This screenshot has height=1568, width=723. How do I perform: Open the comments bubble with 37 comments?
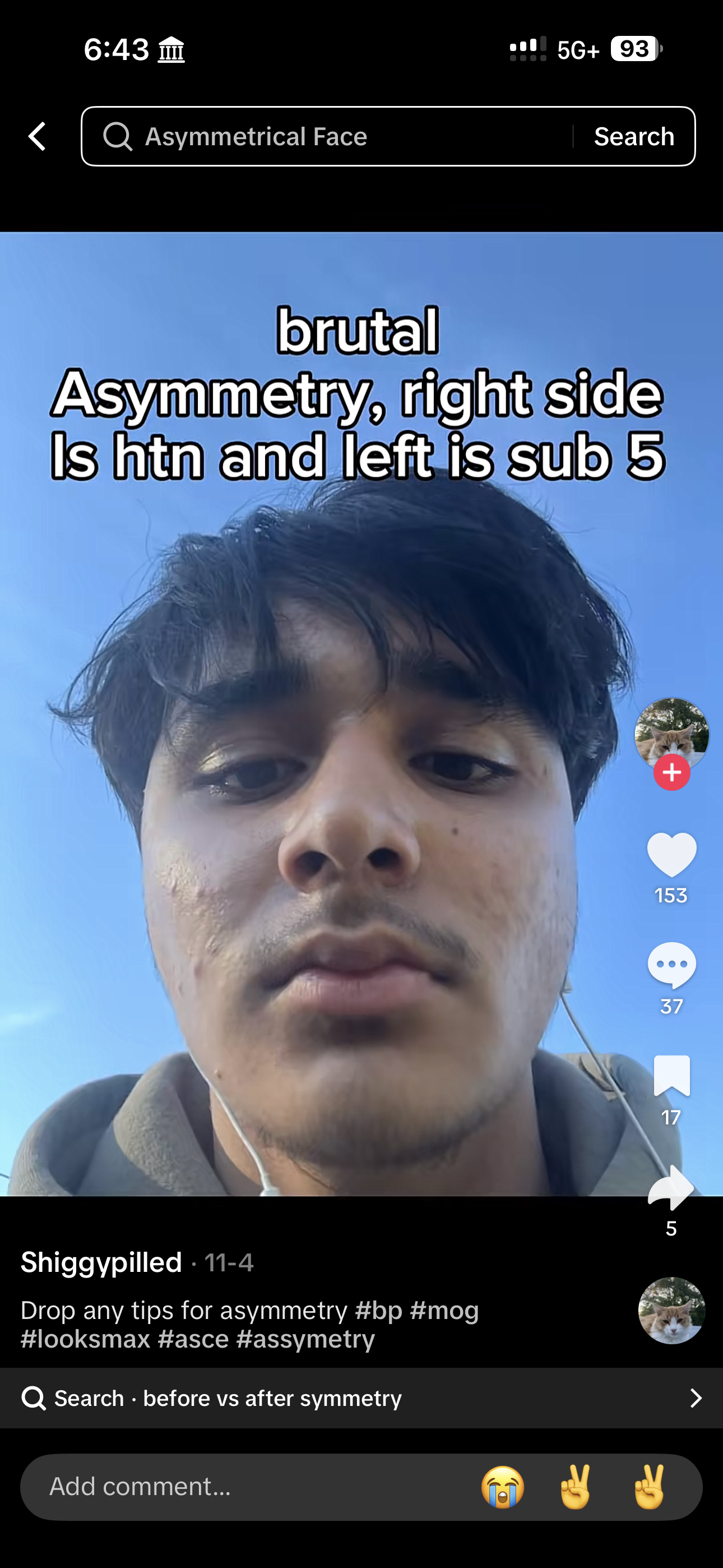coord(671,965)
